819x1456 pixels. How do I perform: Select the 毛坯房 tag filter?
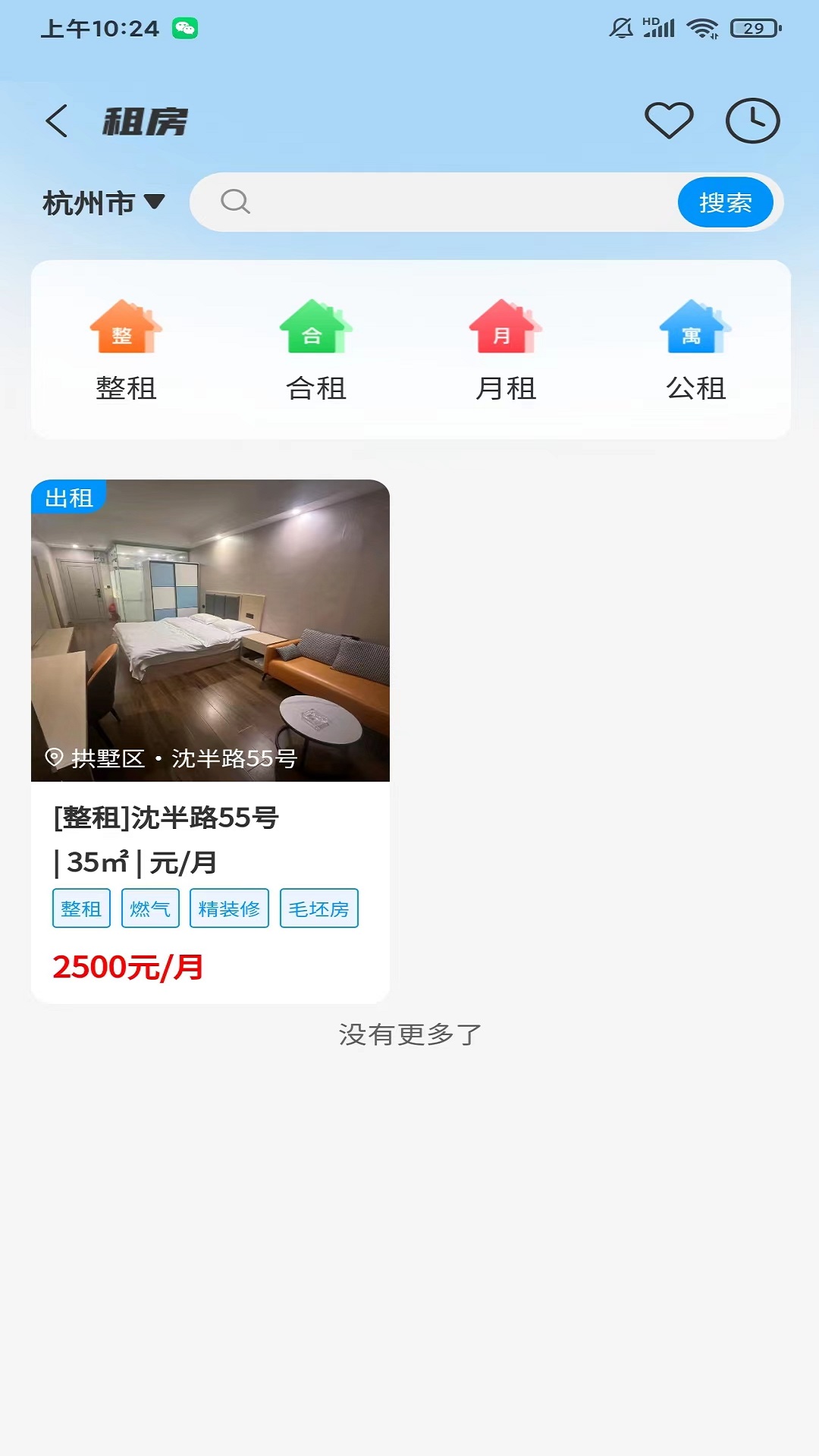pos(318,908)
